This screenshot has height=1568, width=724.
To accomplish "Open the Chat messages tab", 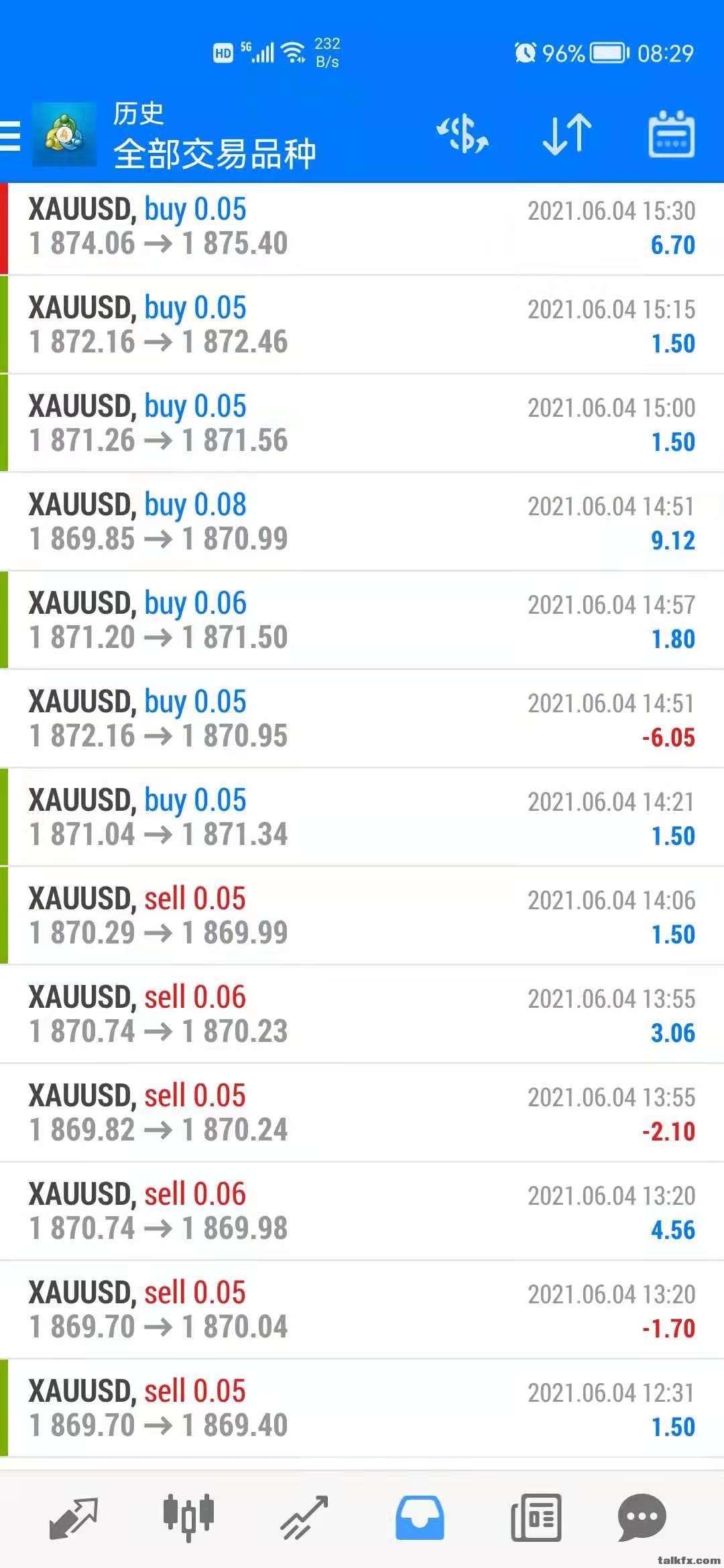I will pos(642,1518).
